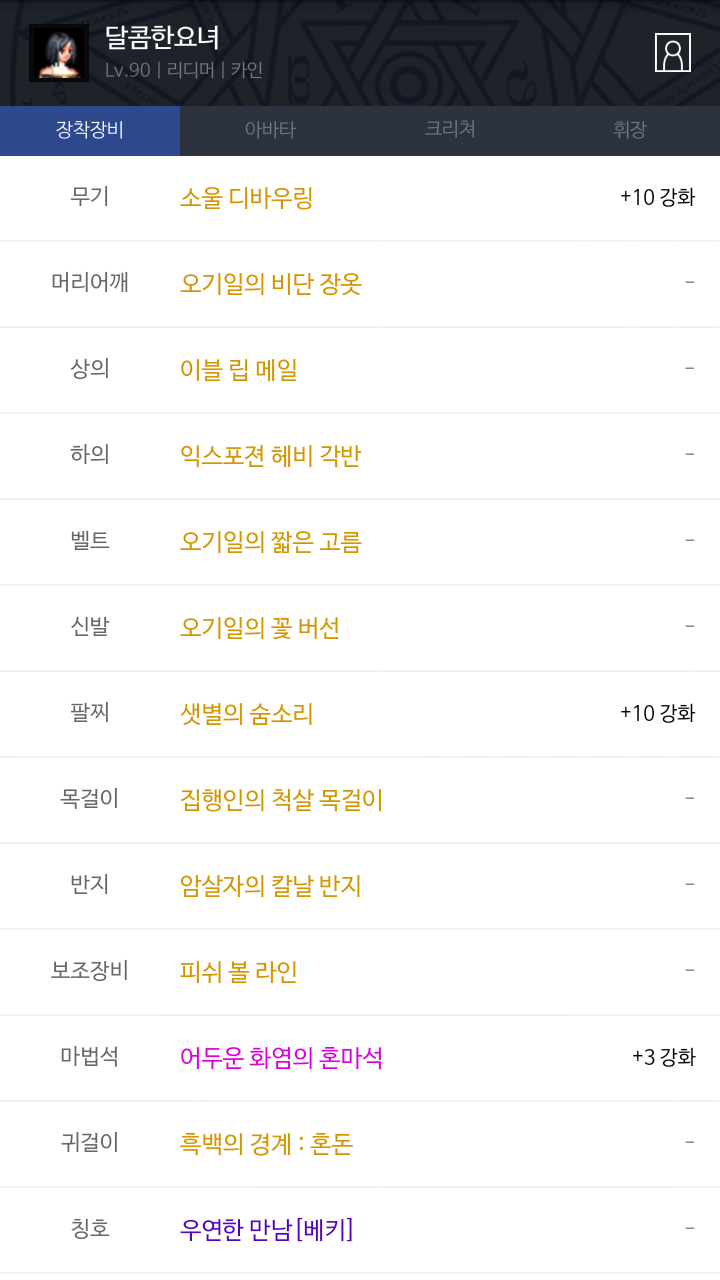
Task: Switch to the 휘장 tab
Action: [630, 130]
